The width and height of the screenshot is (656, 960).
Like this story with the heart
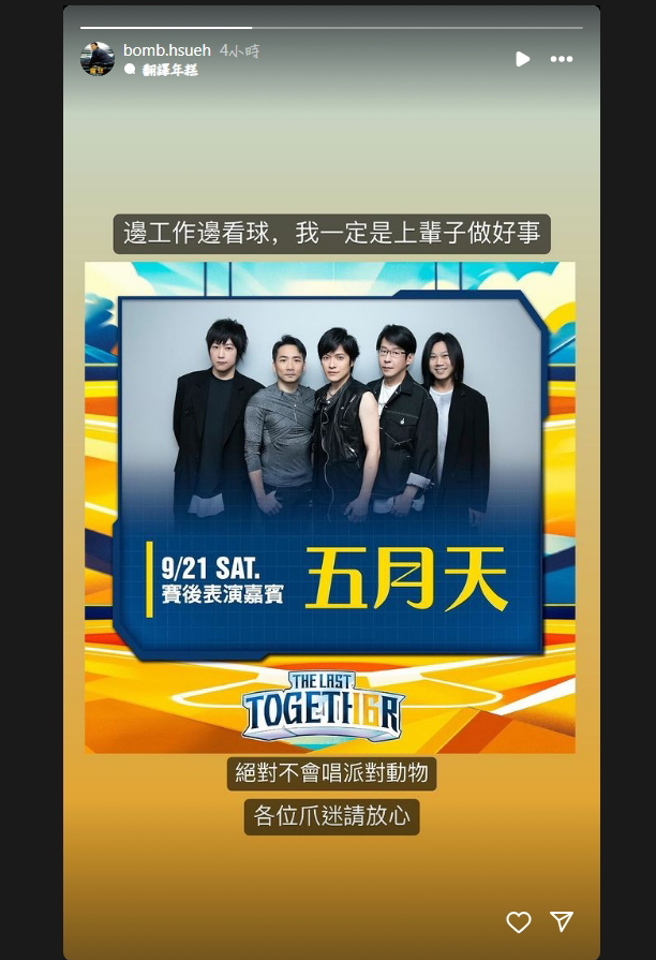point(518,922)
